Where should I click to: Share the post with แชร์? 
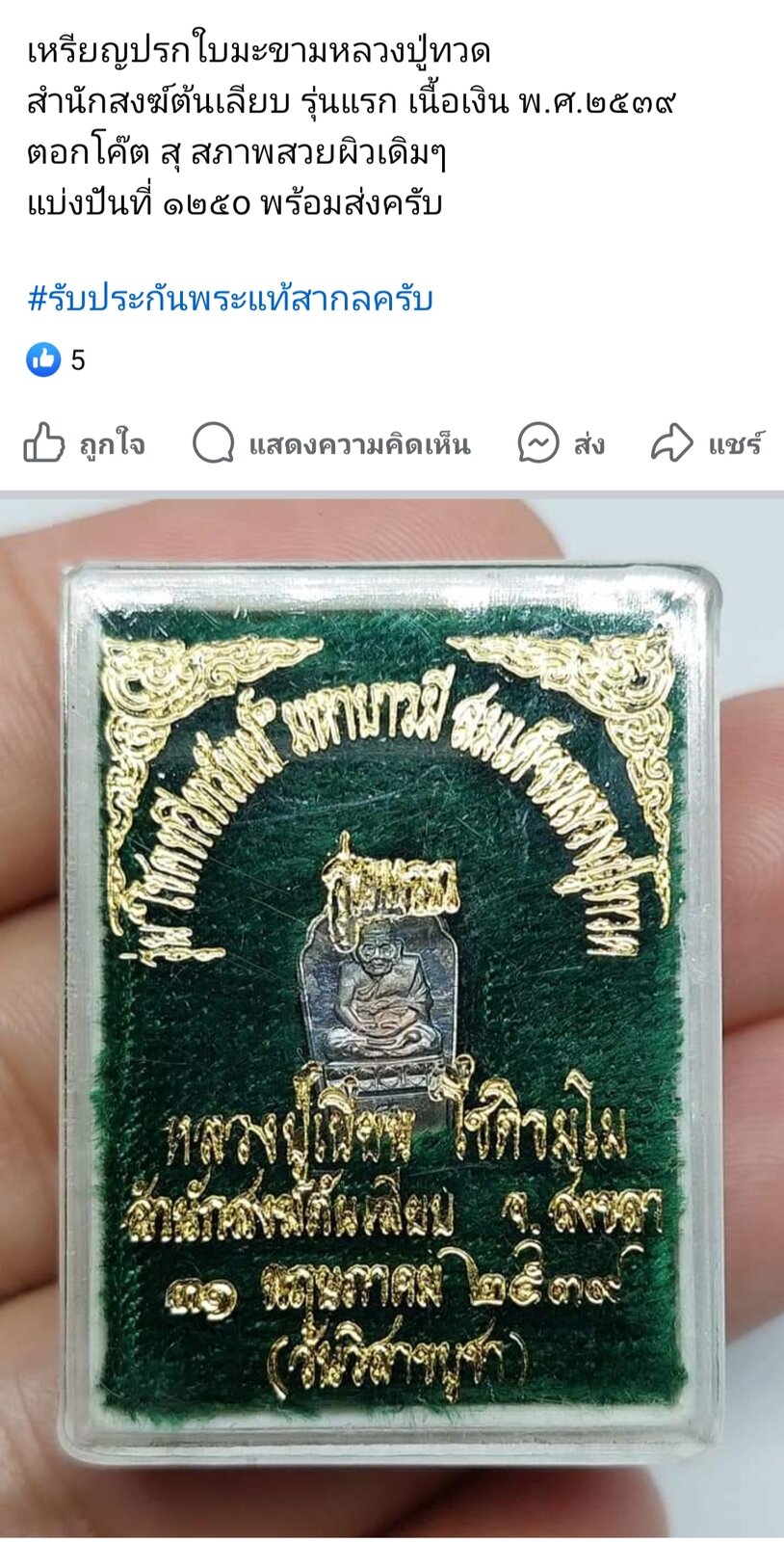click(707, 443)
